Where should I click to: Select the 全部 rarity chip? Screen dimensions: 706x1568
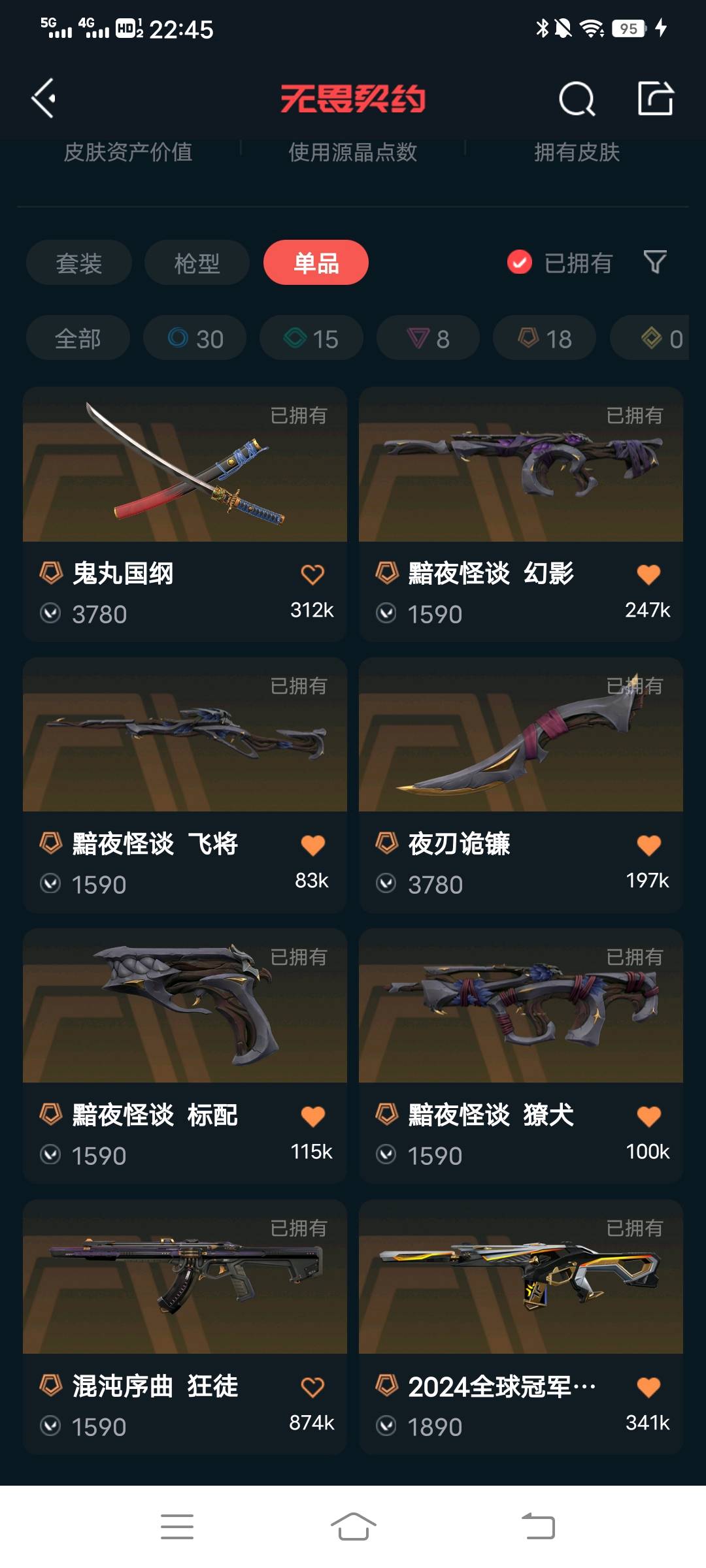click(x=78, y=338)
